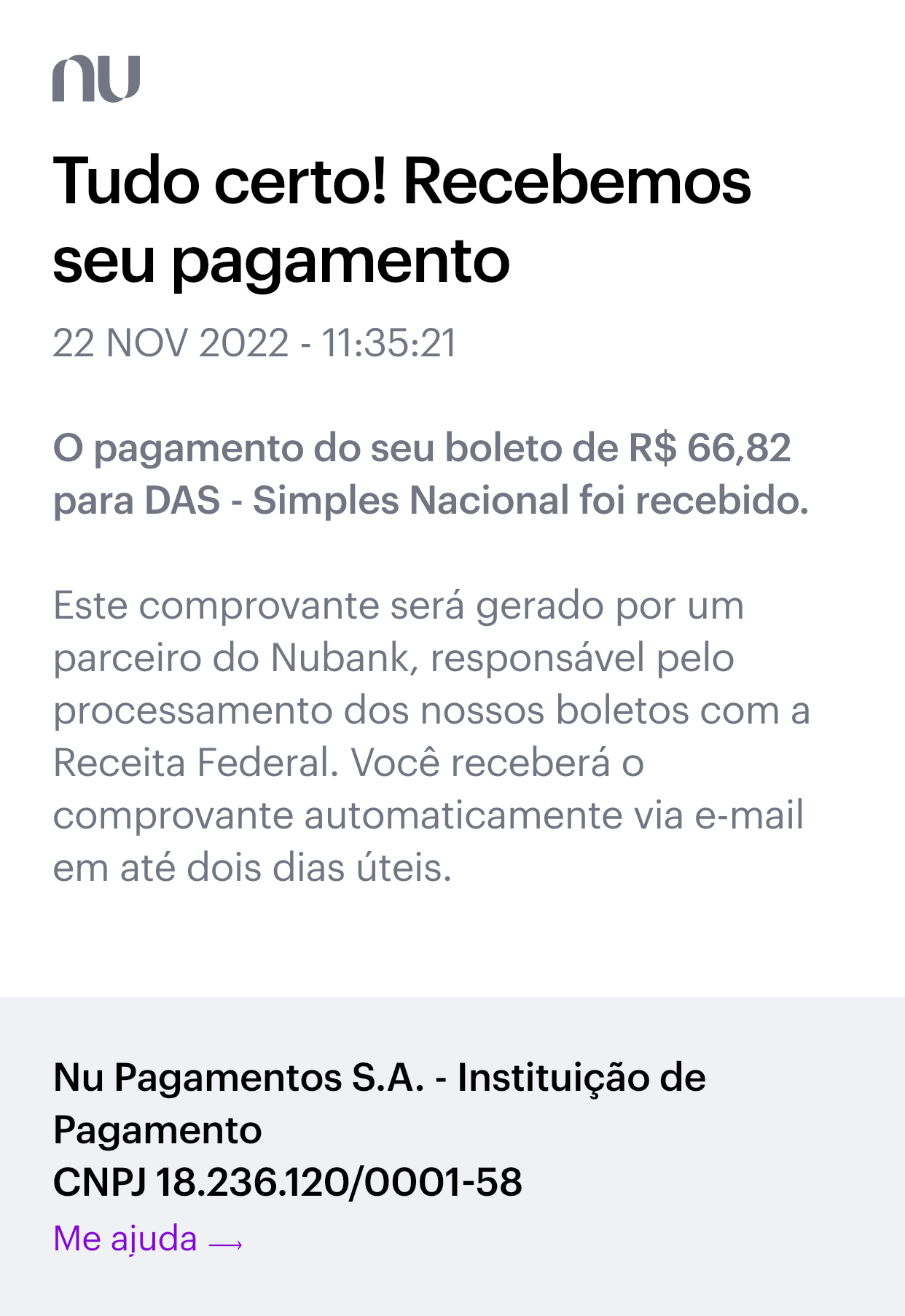This screenshot has height=1316, width=905.
Task: Open the Me ajuda help link
Action: click(147, 1239)
